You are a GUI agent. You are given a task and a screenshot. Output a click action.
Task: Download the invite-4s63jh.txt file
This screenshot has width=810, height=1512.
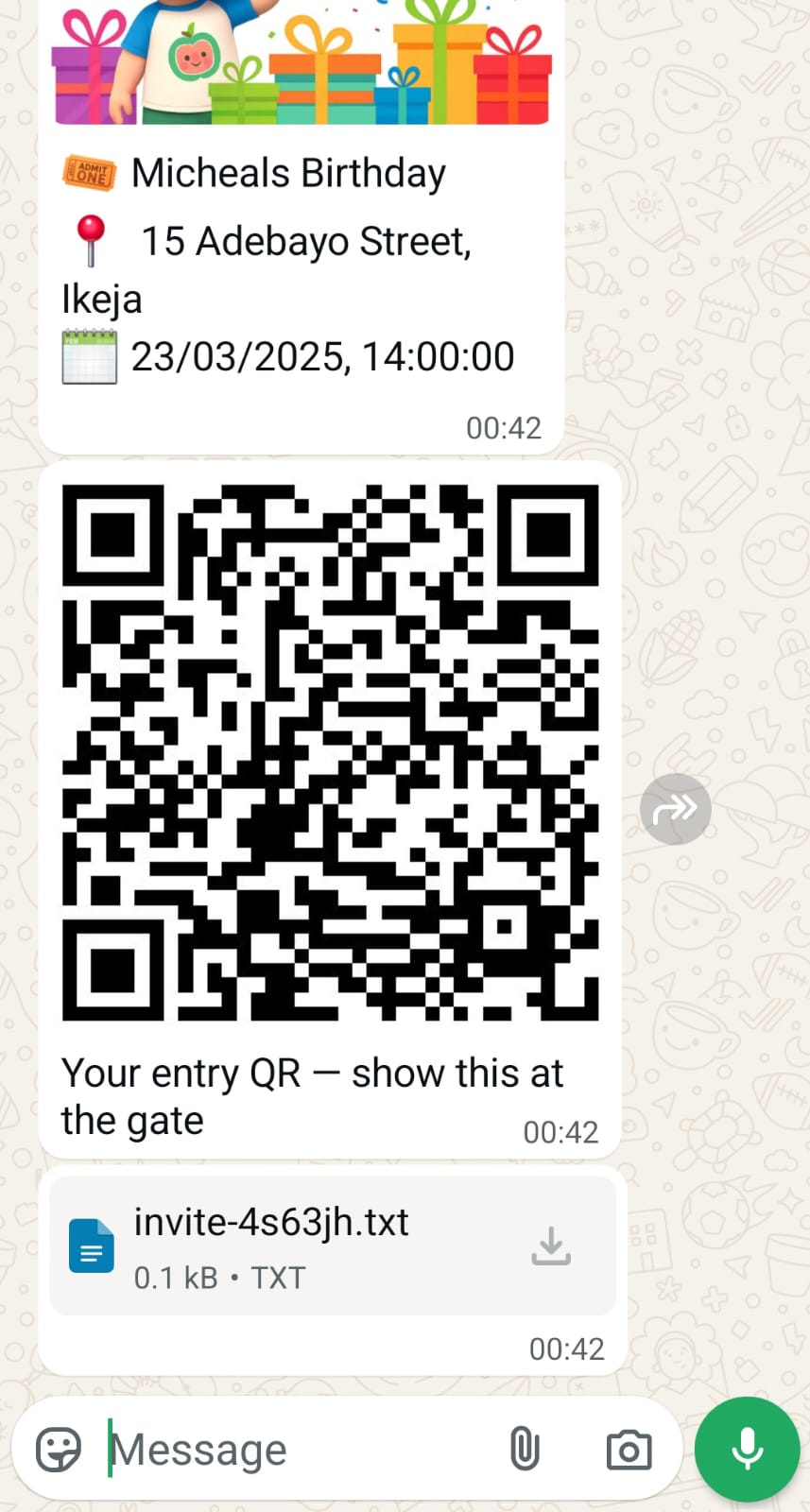click(x=550, y=1246)
